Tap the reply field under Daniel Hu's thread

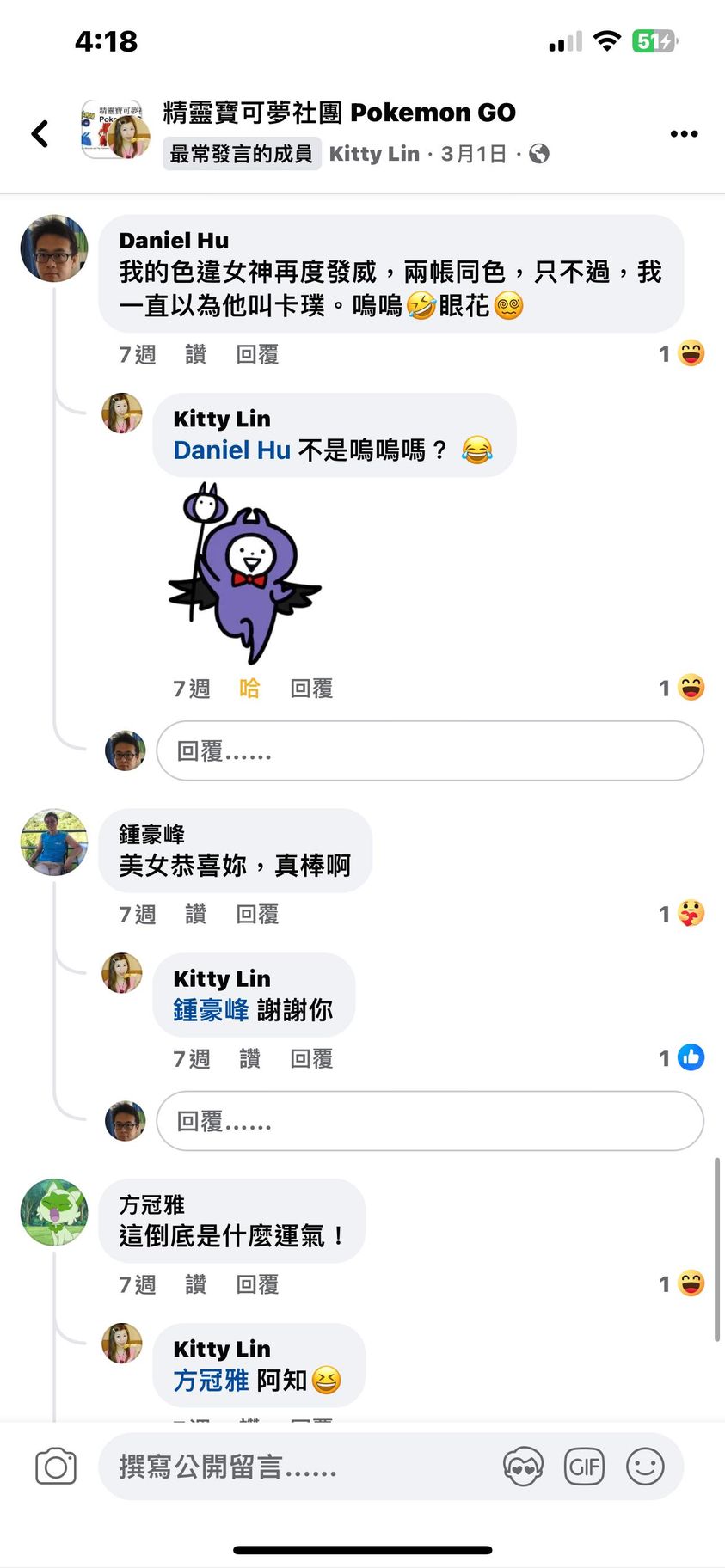point(429,751)
